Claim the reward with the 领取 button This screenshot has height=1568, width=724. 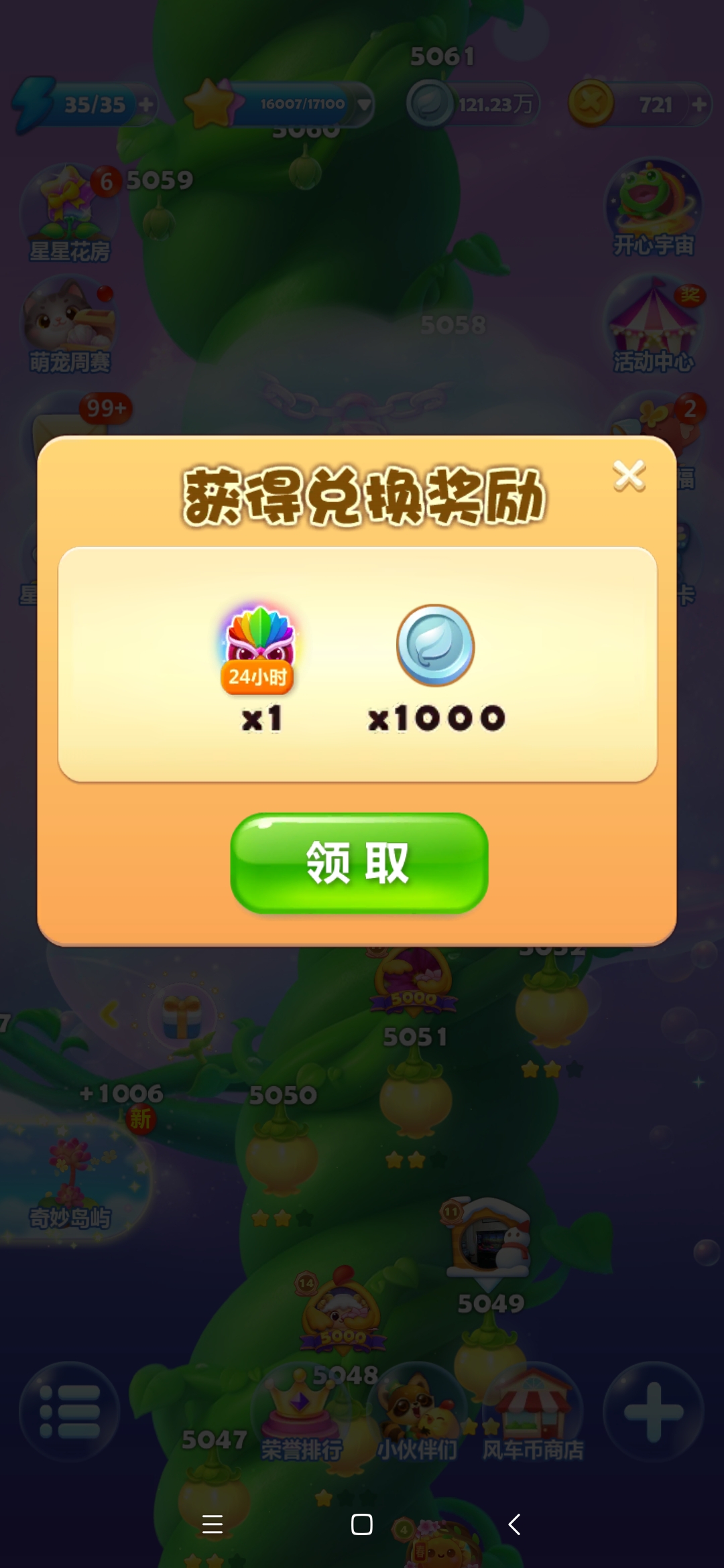click(359, 862)
